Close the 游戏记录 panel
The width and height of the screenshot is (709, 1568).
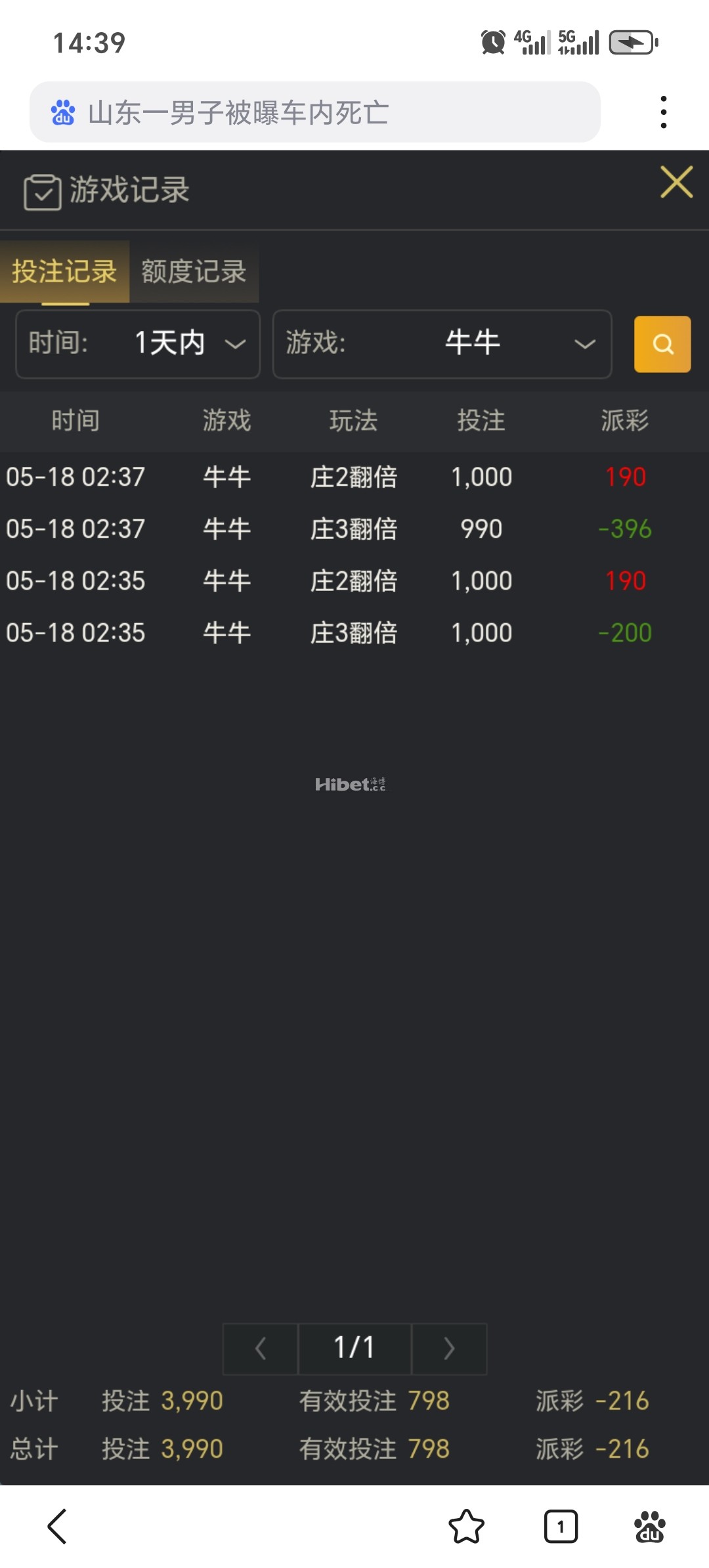pyautogui.click(x=677, y=182)
